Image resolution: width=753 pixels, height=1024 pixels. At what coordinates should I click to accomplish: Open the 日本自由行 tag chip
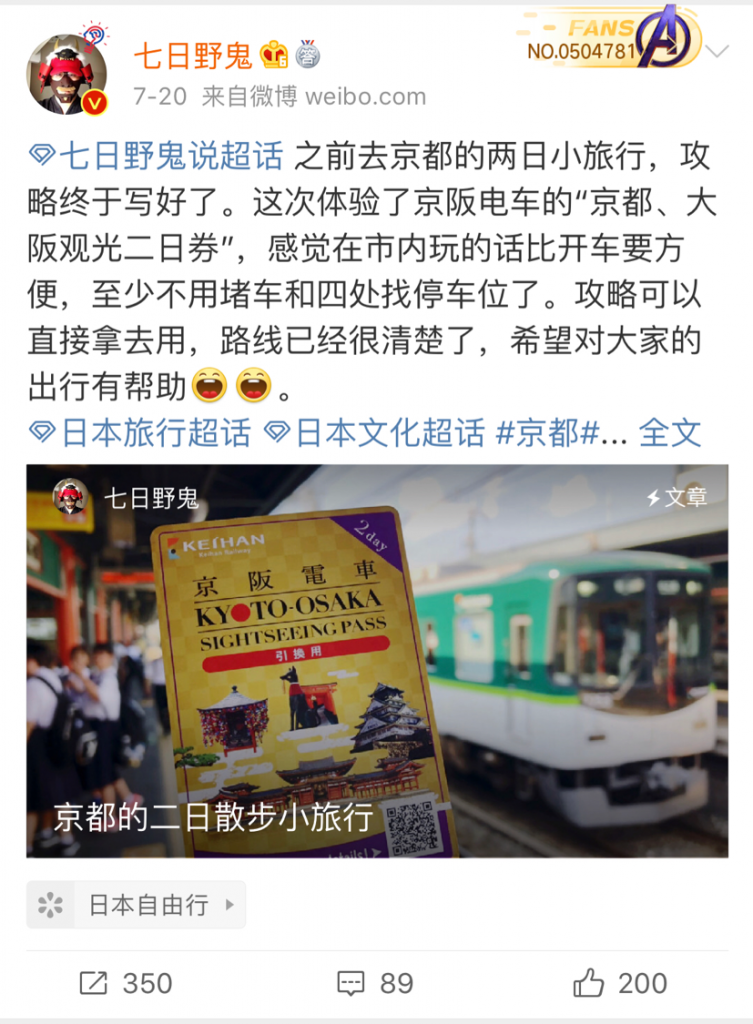pyautogui.click(x=136, y=905)
